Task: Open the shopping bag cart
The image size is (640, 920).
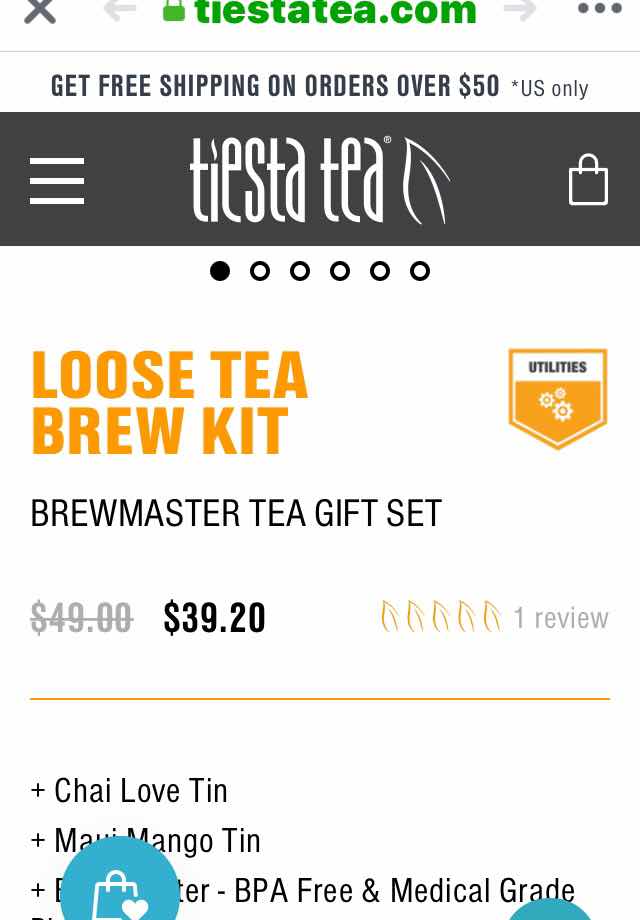Action: pos(588,180)
